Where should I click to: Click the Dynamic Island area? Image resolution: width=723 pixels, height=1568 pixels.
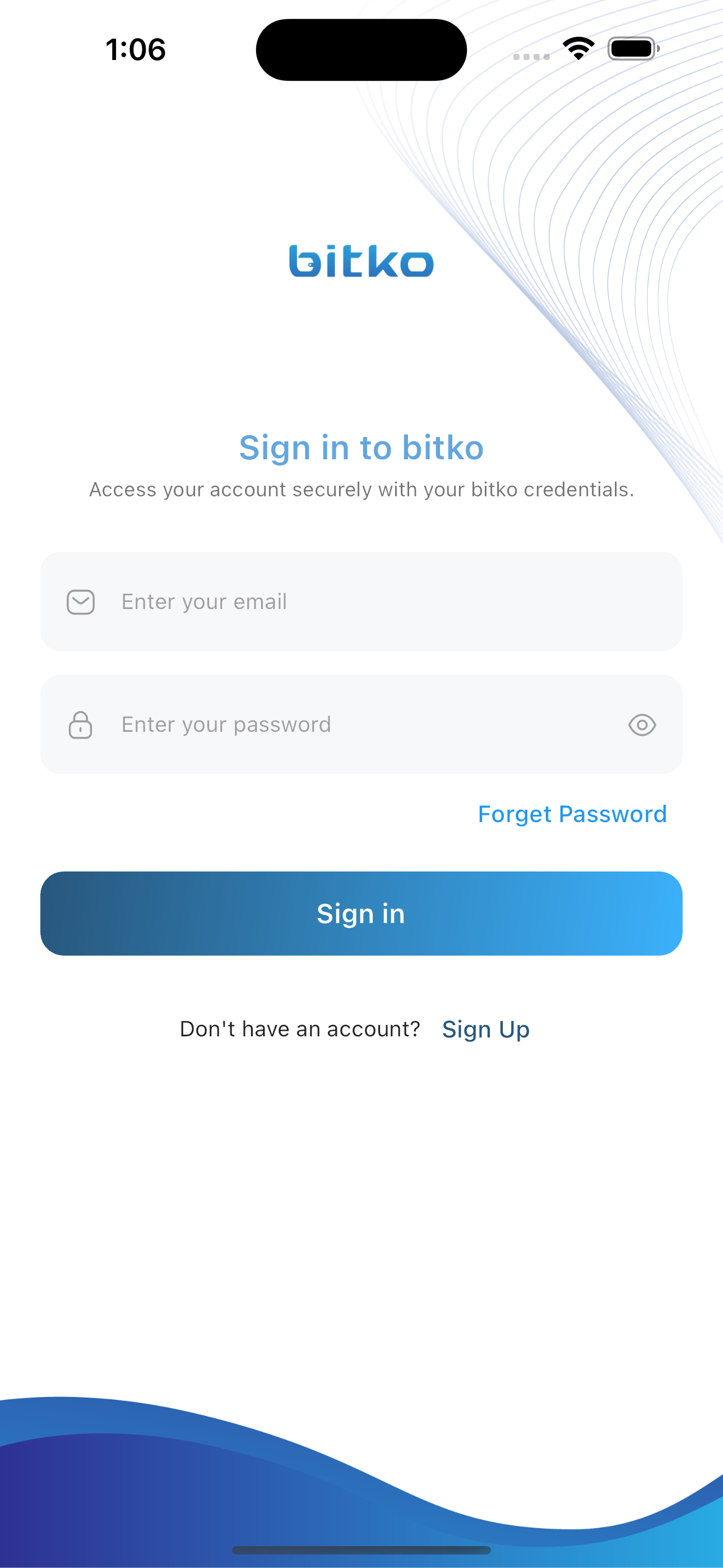[x=361, y=49]
